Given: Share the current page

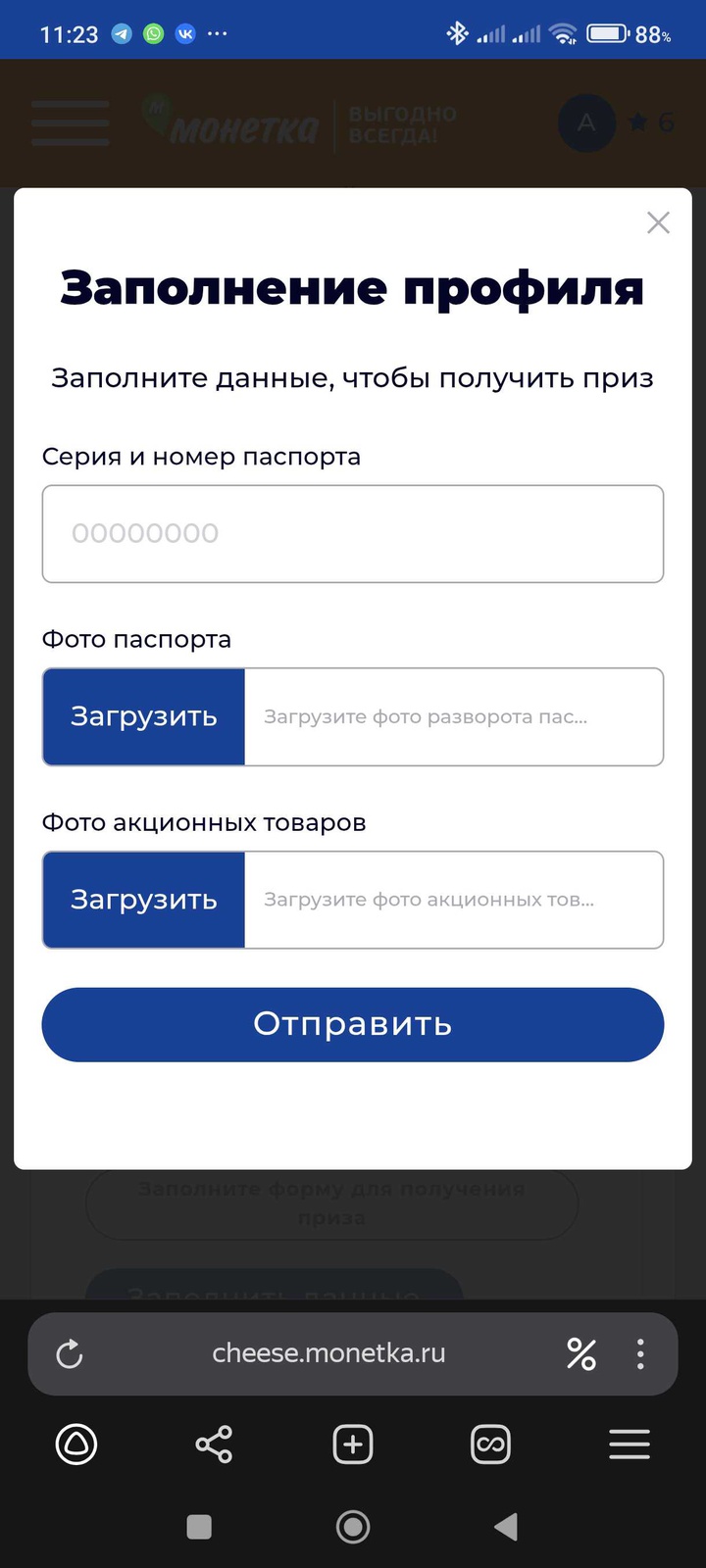Looking at the screenshot, I should point(214,1445).
